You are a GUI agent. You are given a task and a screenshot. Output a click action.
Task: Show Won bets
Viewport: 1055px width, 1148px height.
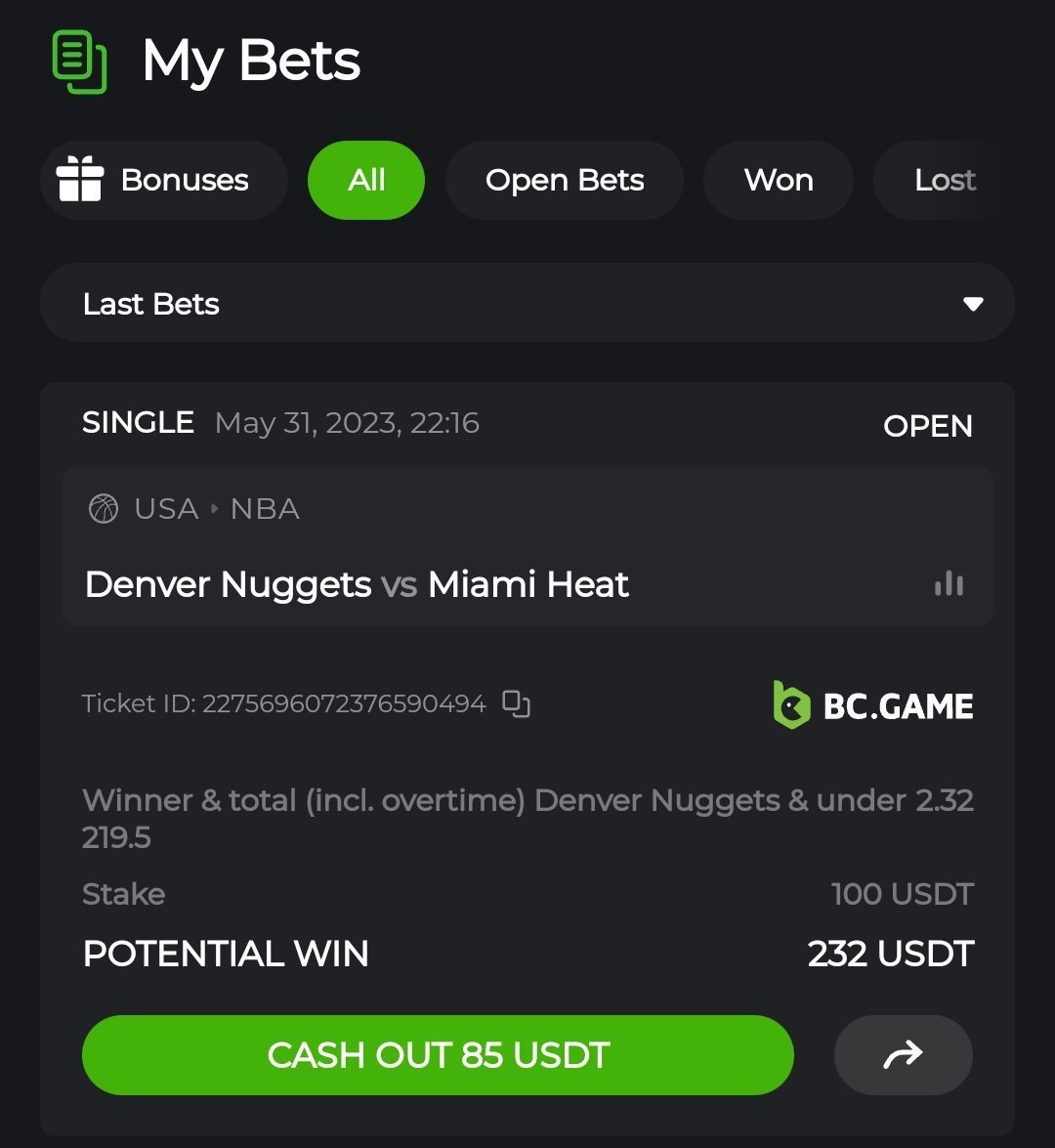coord(778,181)
